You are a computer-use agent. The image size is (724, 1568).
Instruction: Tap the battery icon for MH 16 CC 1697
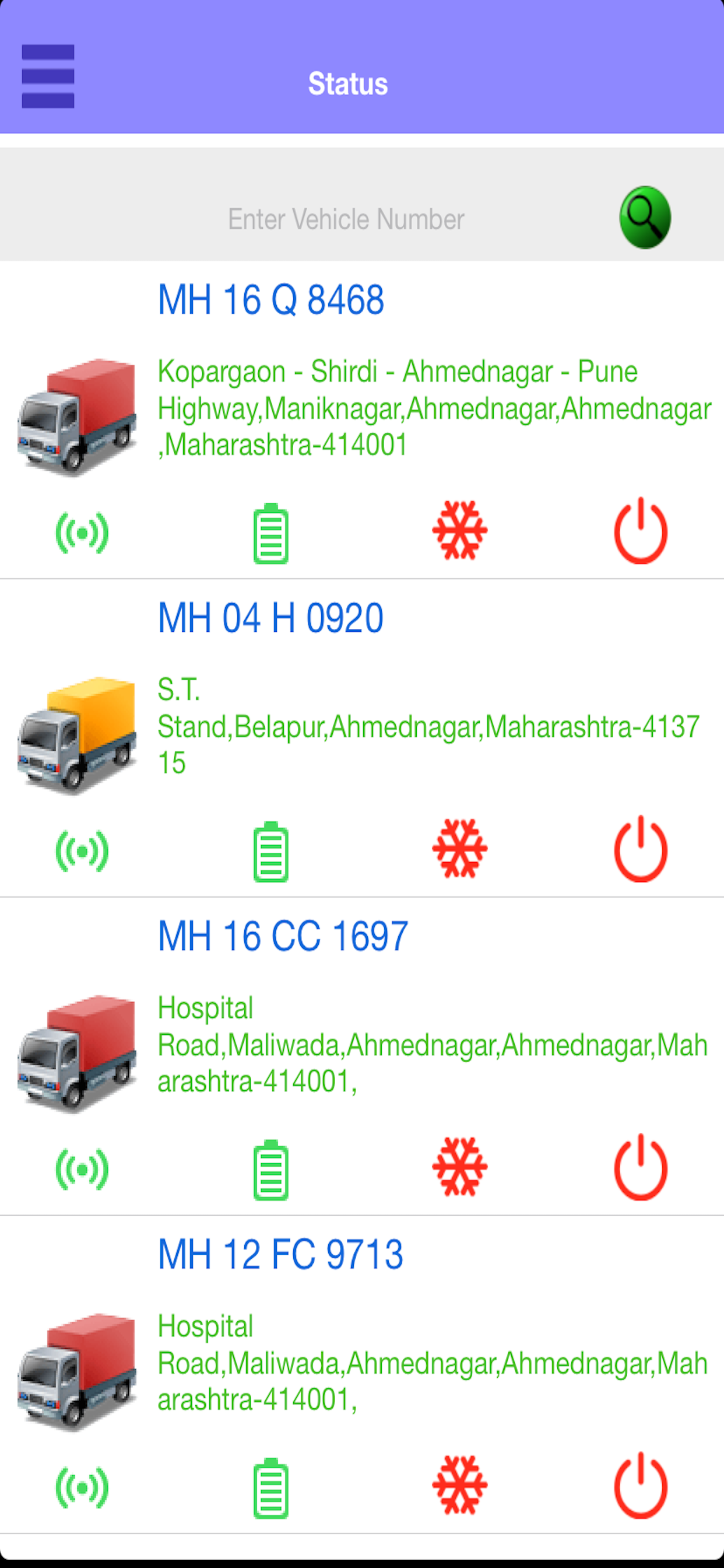270,1170
